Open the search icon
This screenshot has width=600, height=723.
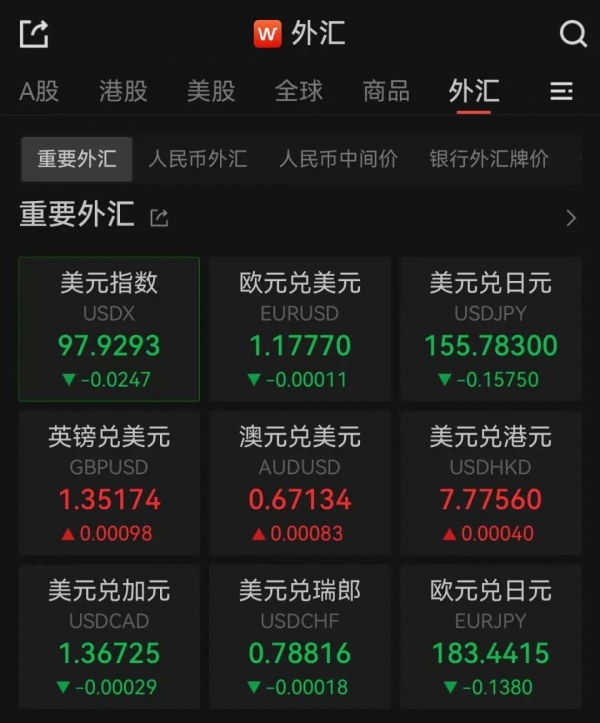pos(572,34)
